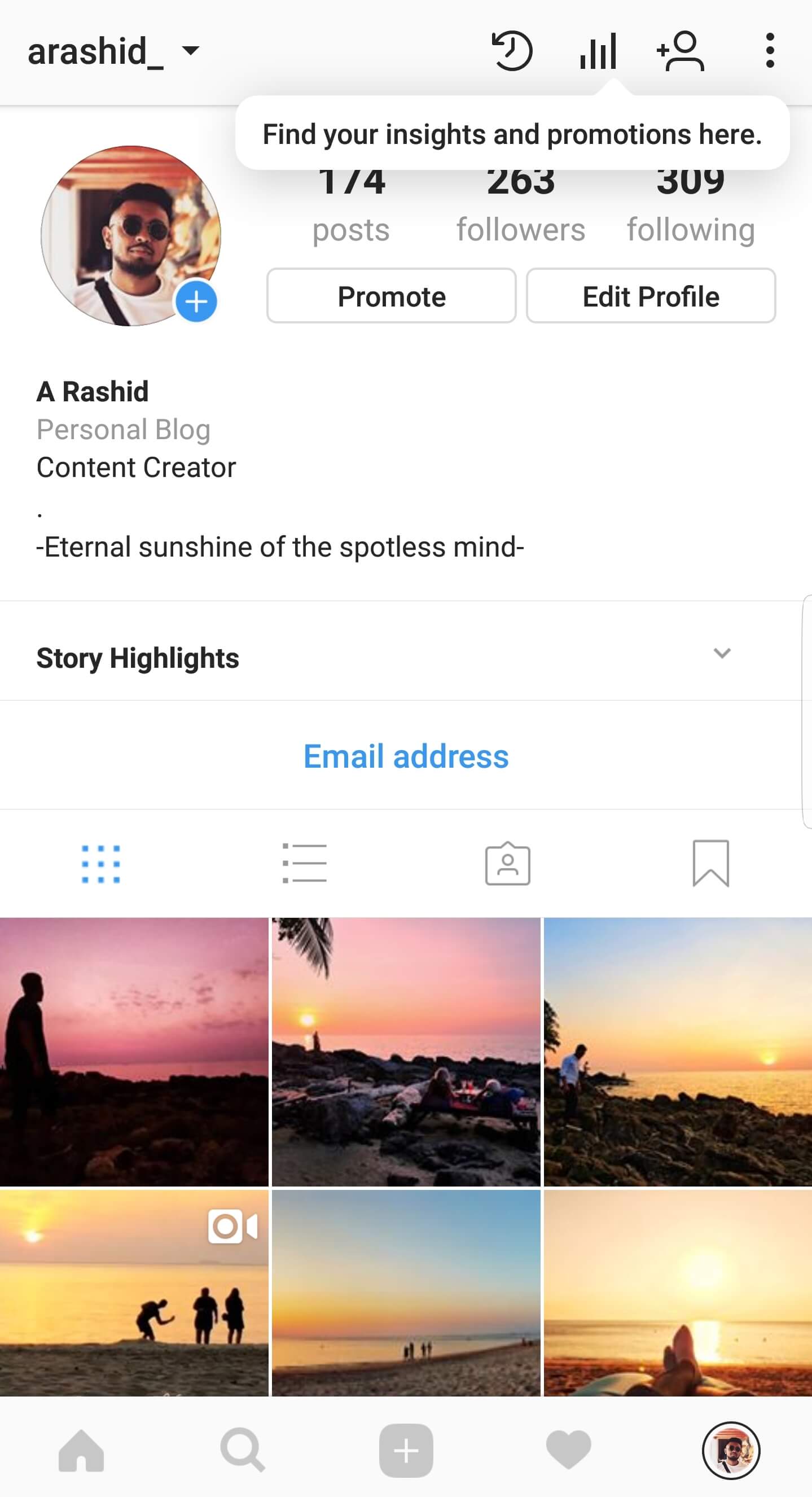
Task: Open the saved posts bookmark tab
Action: coord(710,864)
